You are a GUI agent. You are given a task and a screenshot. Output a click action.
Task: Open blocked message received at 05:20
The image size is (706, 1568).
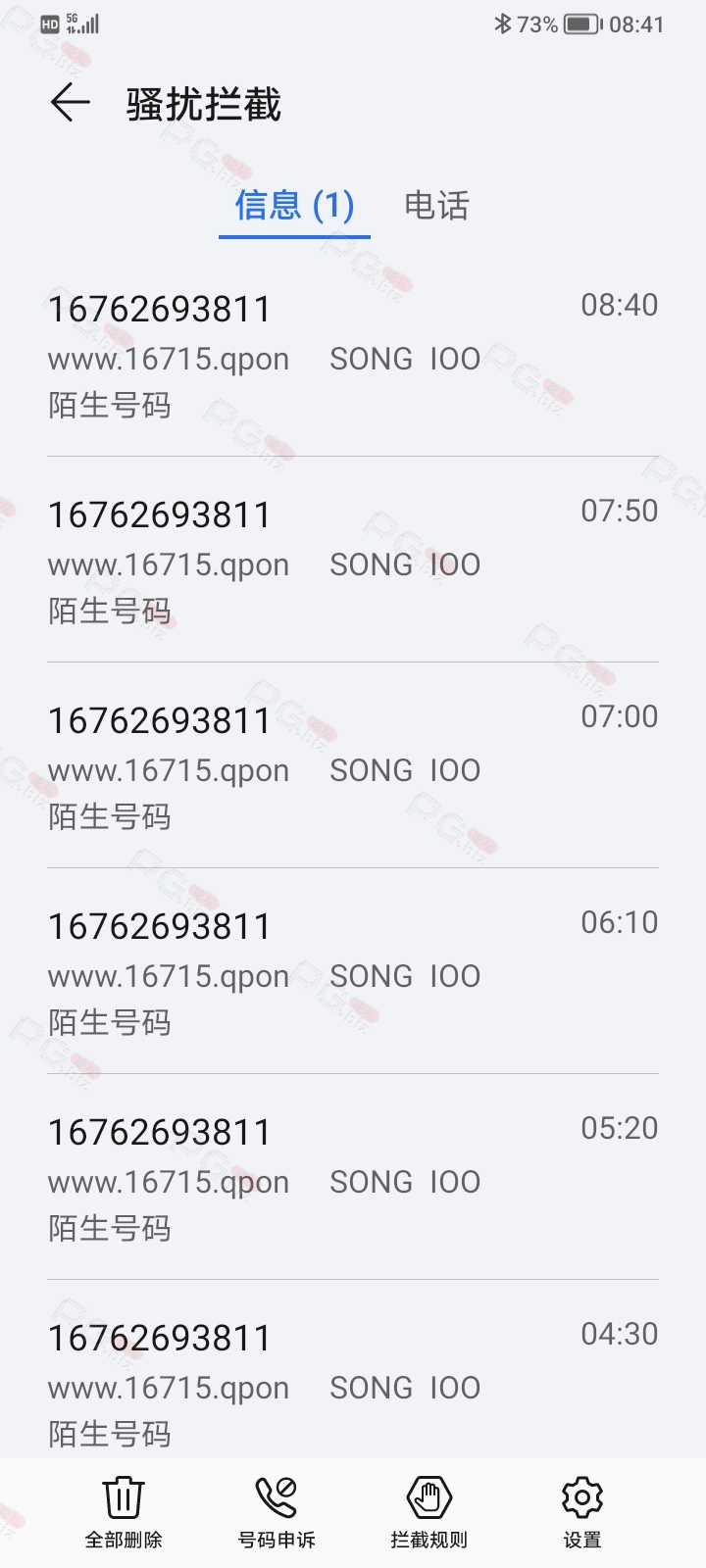pos(353,1177)
